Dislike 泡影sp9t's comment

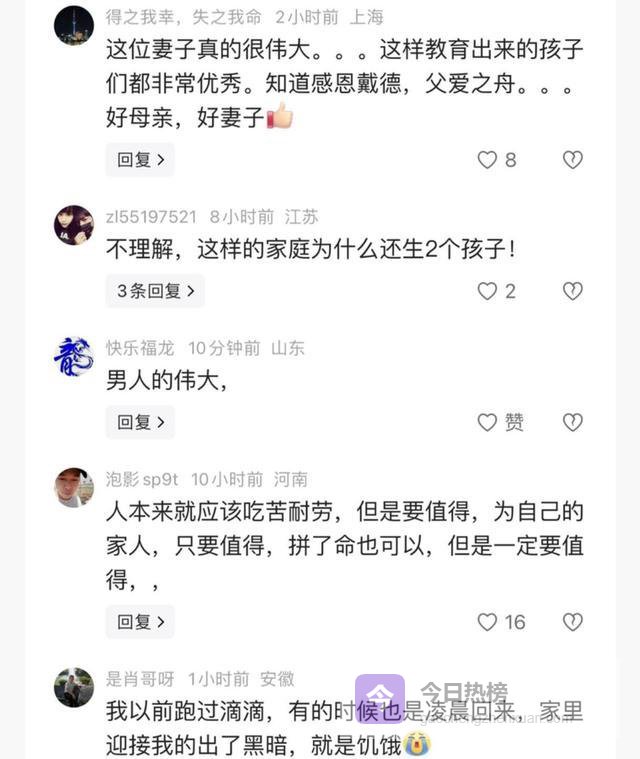(x=572, y=622)
